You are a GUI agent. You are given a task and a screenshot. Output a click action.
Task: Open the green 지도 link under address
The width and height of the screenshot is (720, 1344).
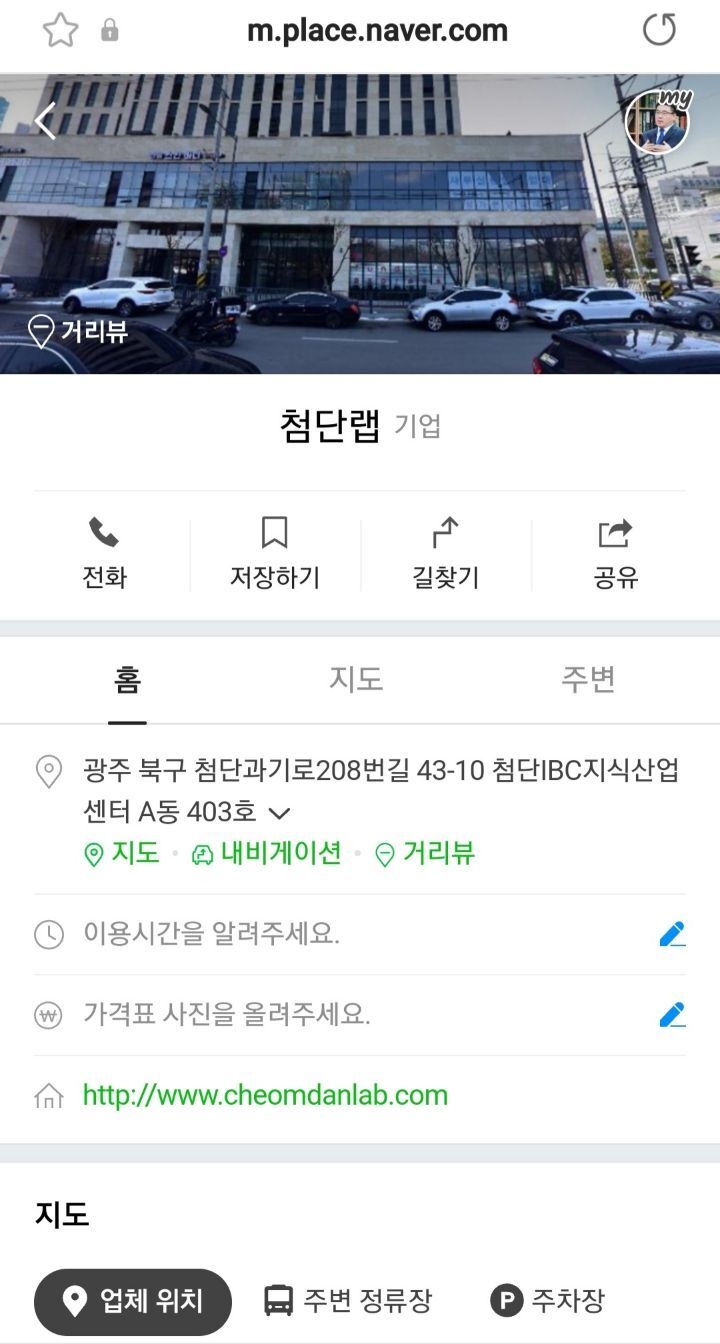(122, 854)
